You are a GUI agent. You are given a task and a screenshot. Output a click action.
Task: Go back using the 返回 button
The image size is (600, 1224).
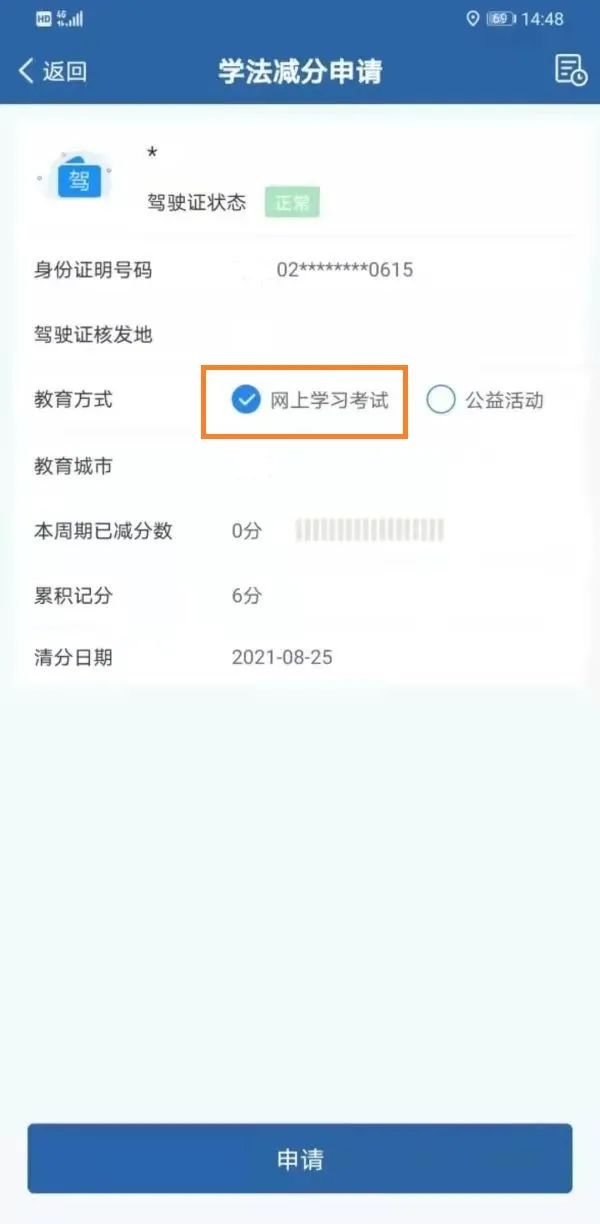click(x=52, y=71)
